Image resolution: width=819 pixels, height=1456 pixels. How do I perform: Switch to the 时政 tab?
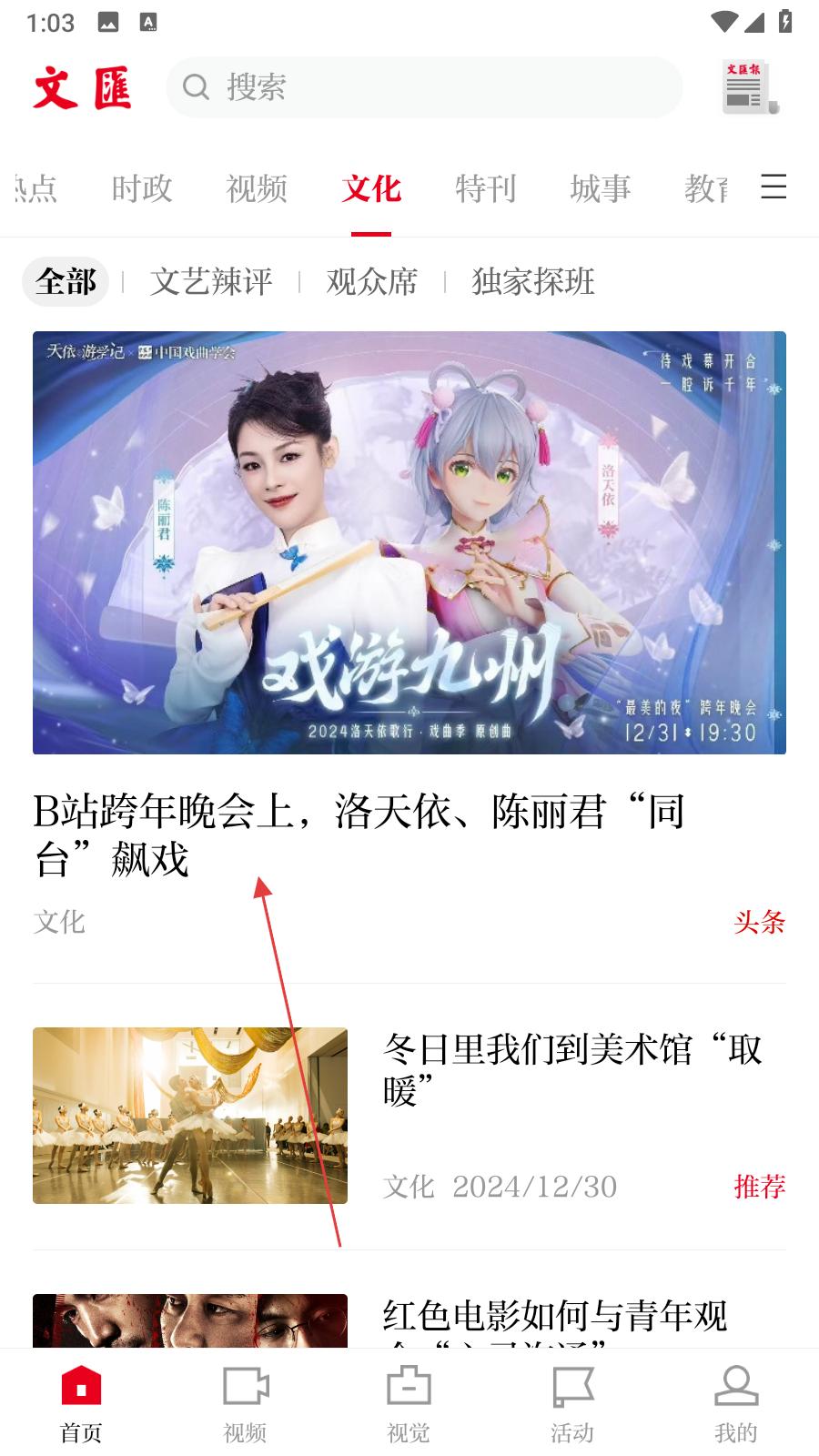pyautogui.click(x=142, y=189)
